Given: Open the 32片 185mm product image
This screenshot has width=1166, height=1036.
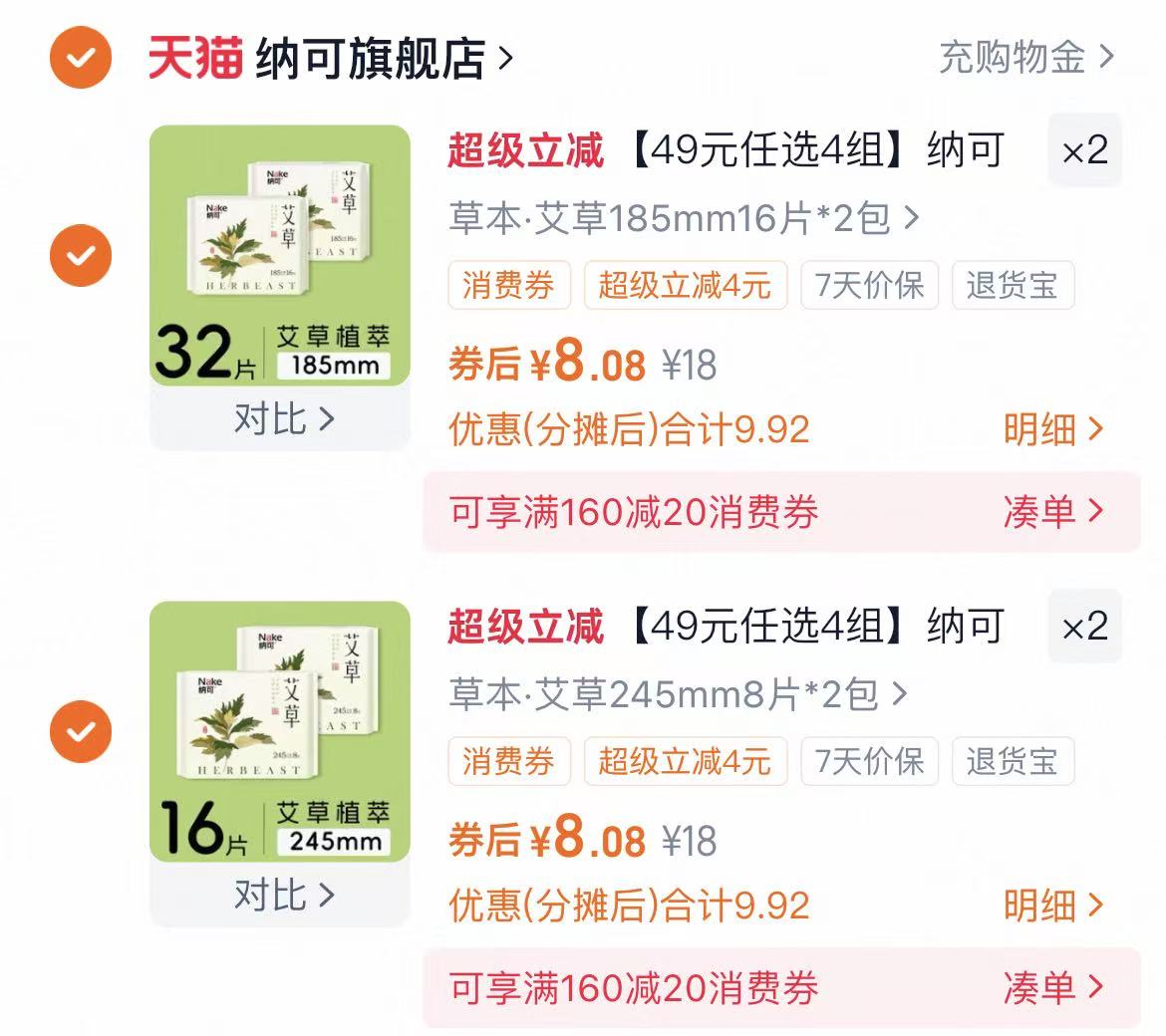Looking at the screenshot, I should click(280, 255).
